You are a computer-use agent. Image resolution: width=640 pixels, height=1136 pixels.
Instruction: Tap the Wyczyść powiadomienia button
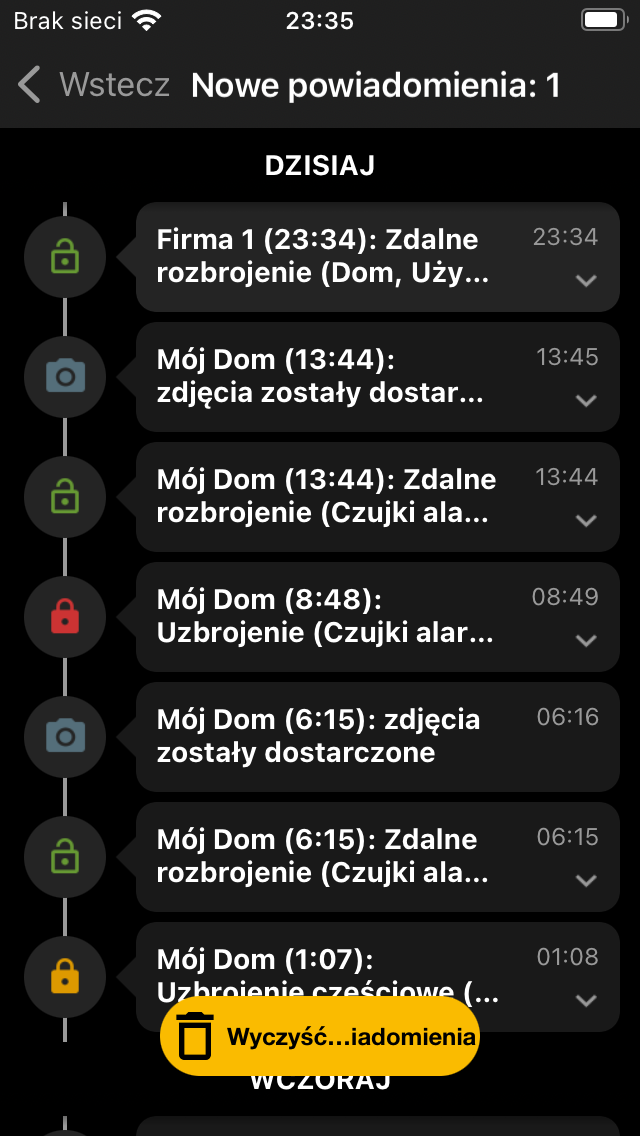click(x=320, y=1036)
